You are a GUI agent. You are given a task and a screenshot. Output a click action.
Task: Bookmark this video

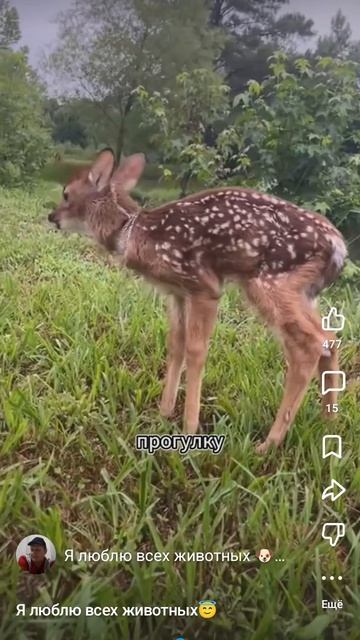point(332,447)
